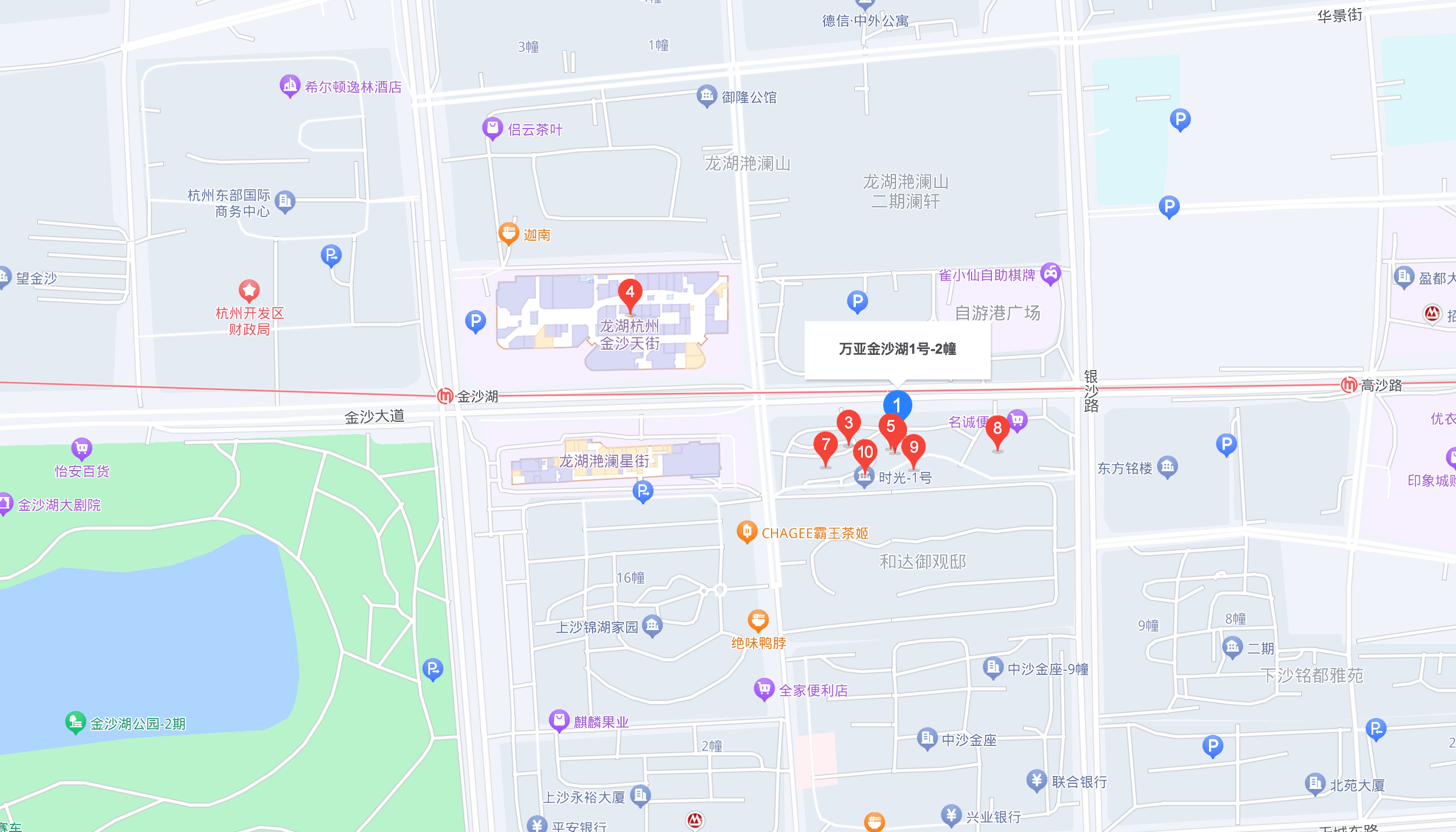This screenshot has height=832, width=1456.
Task: Open the 希尔顿逸林酒店 hotel point
Action: click(x=290, y=86)
